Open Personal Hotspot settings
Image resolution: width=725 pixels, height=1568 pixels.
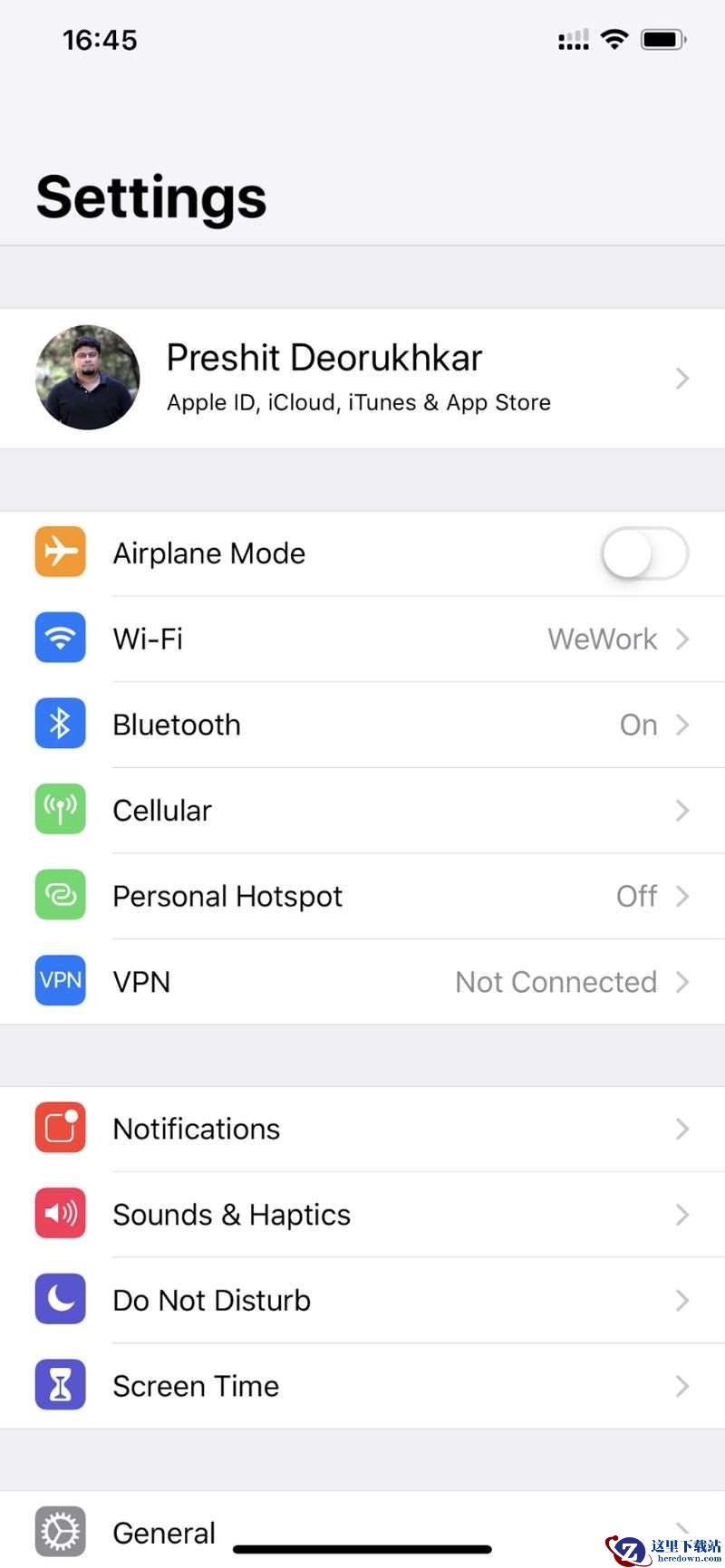pyautogui.click(x=362, y=897)
